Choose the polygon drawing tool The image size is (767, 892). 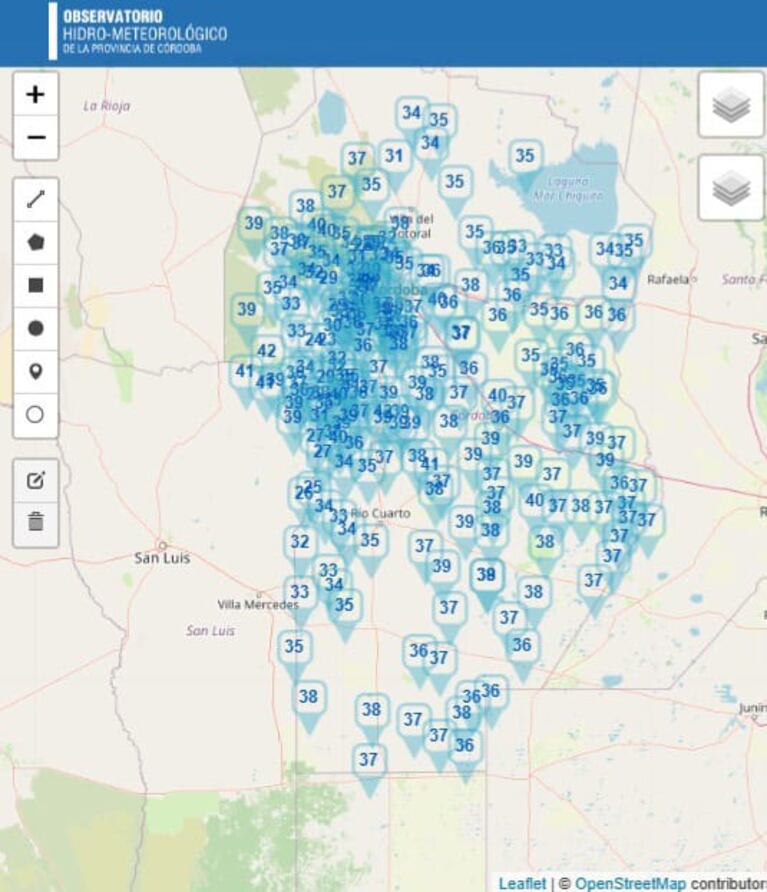[36, 242]
